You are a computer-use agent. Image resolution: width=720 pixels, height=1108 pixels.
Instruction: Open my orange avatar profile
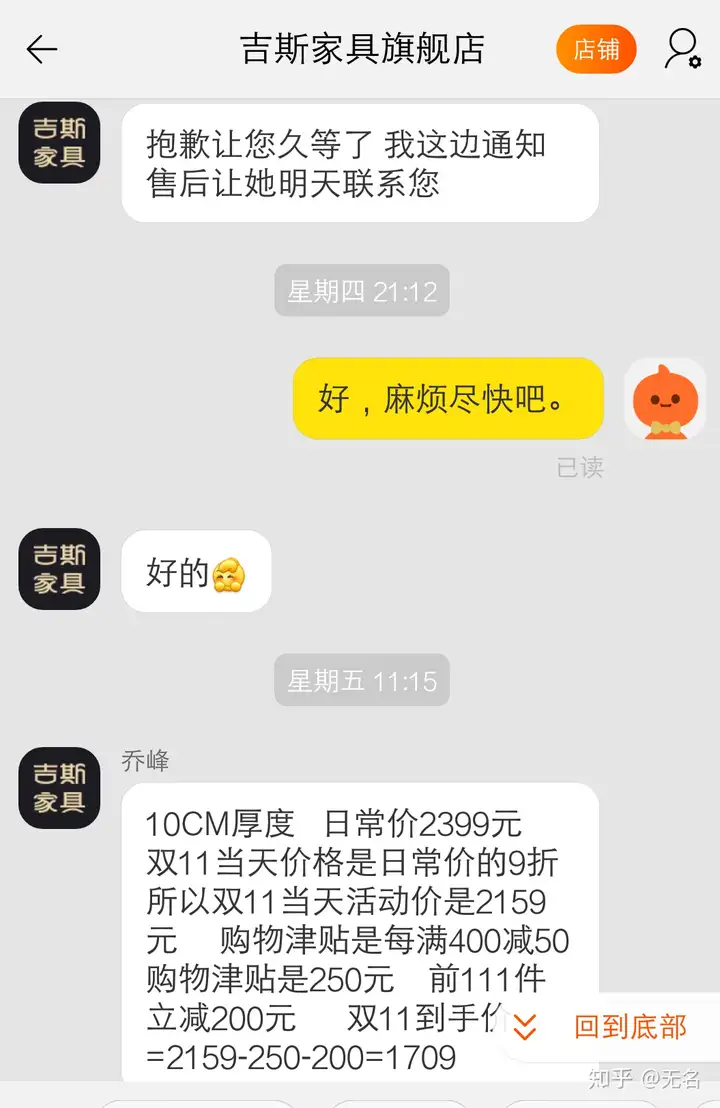(664, 399)
